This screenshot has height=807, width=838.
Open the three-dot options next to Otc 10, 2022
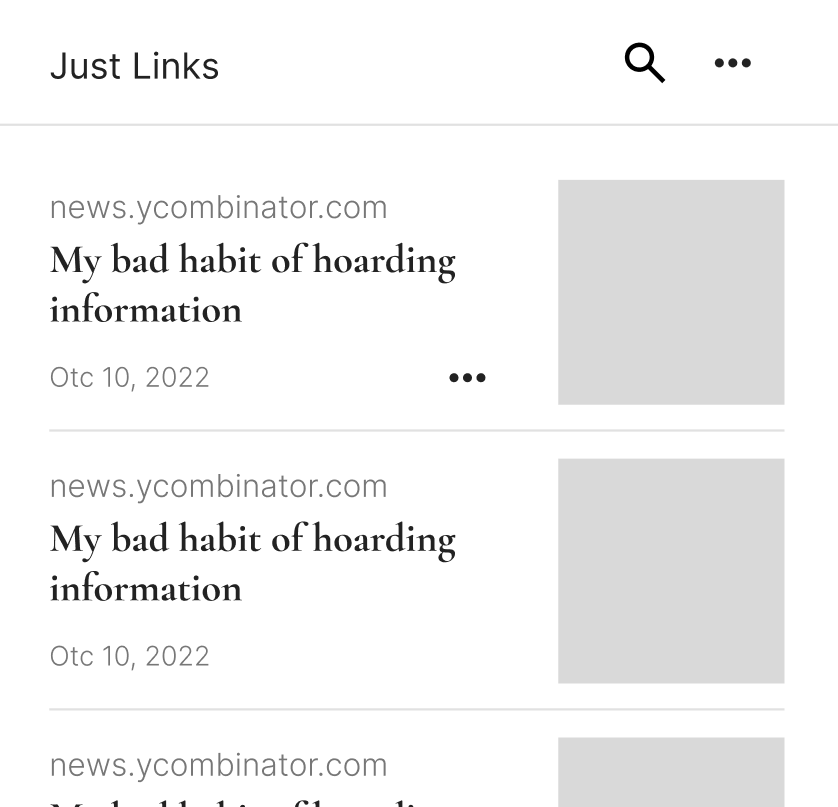pos(467,378)
